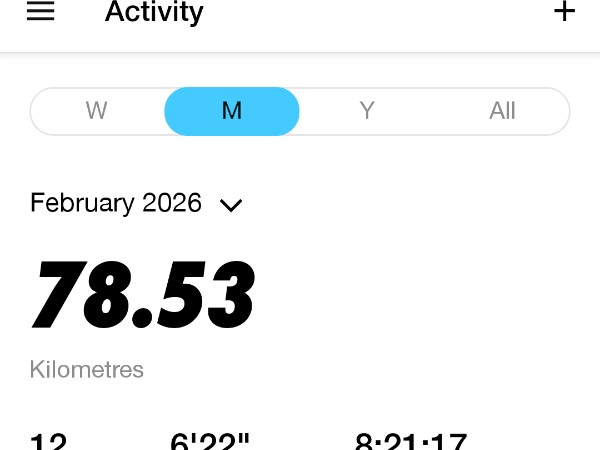Select the M monthly view

[232, 111]
